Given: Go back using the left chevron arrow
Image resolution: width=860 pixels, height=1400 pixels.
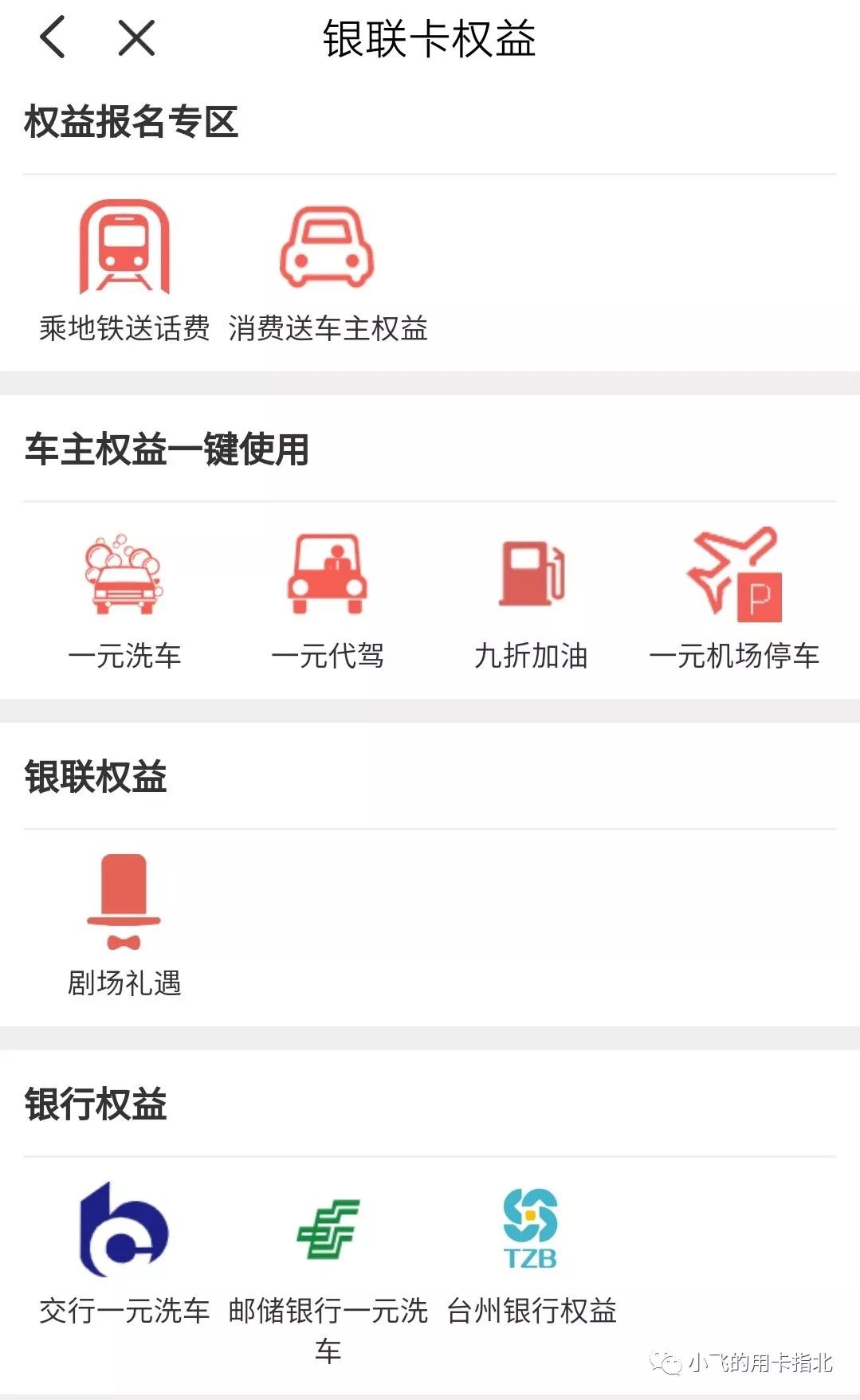Looking at the screenshot, I should [53, 37].
